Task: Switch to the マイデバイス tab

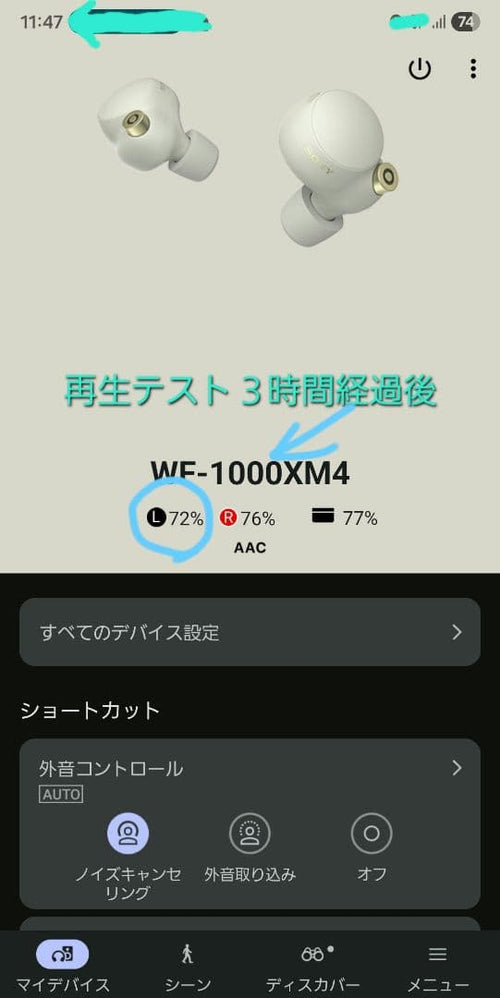Action: (x=62, y=967)
